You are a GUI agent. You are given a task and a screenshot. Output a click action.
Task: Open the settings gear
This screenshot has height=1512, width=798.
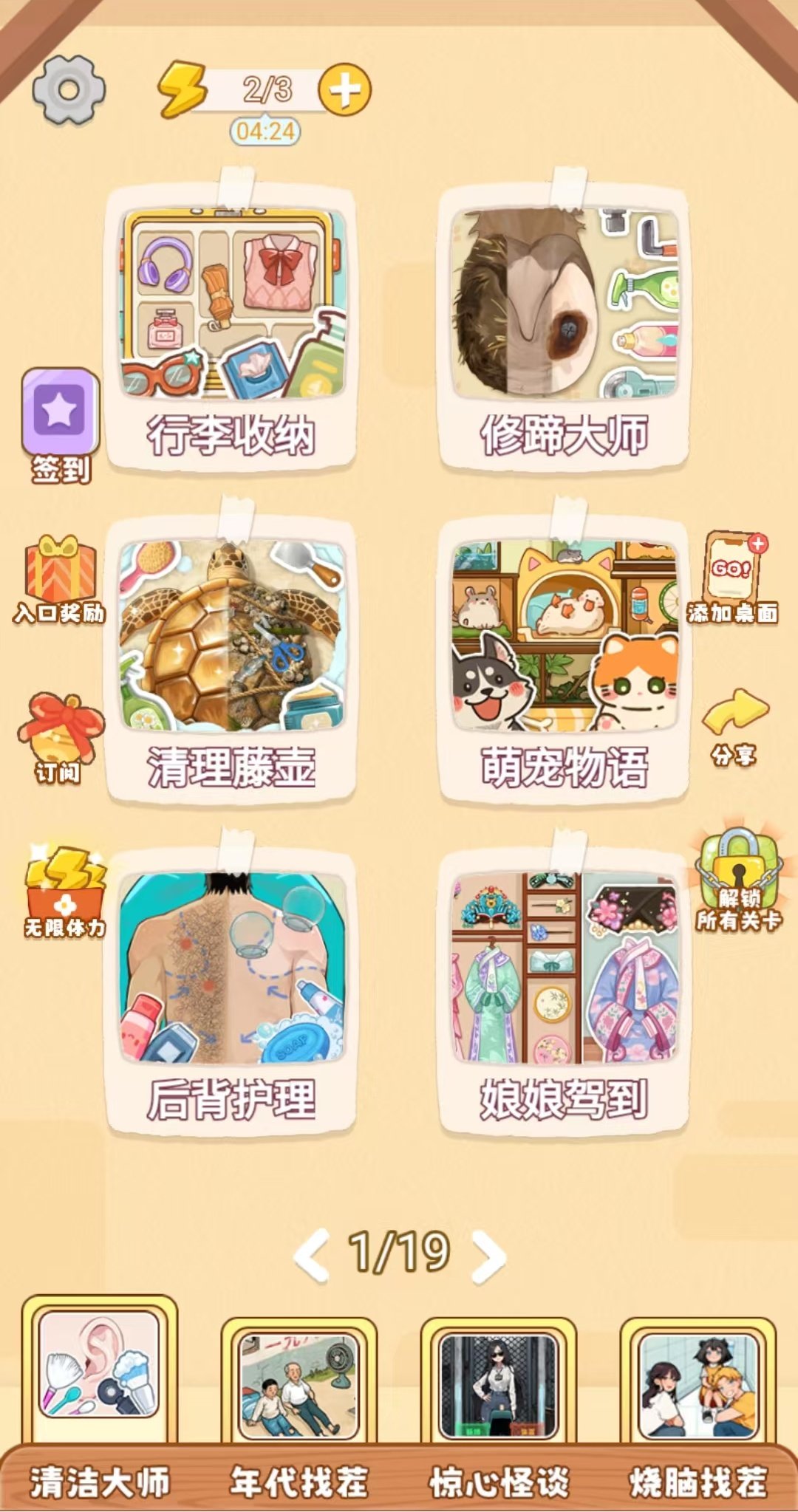tap(69, 90)
